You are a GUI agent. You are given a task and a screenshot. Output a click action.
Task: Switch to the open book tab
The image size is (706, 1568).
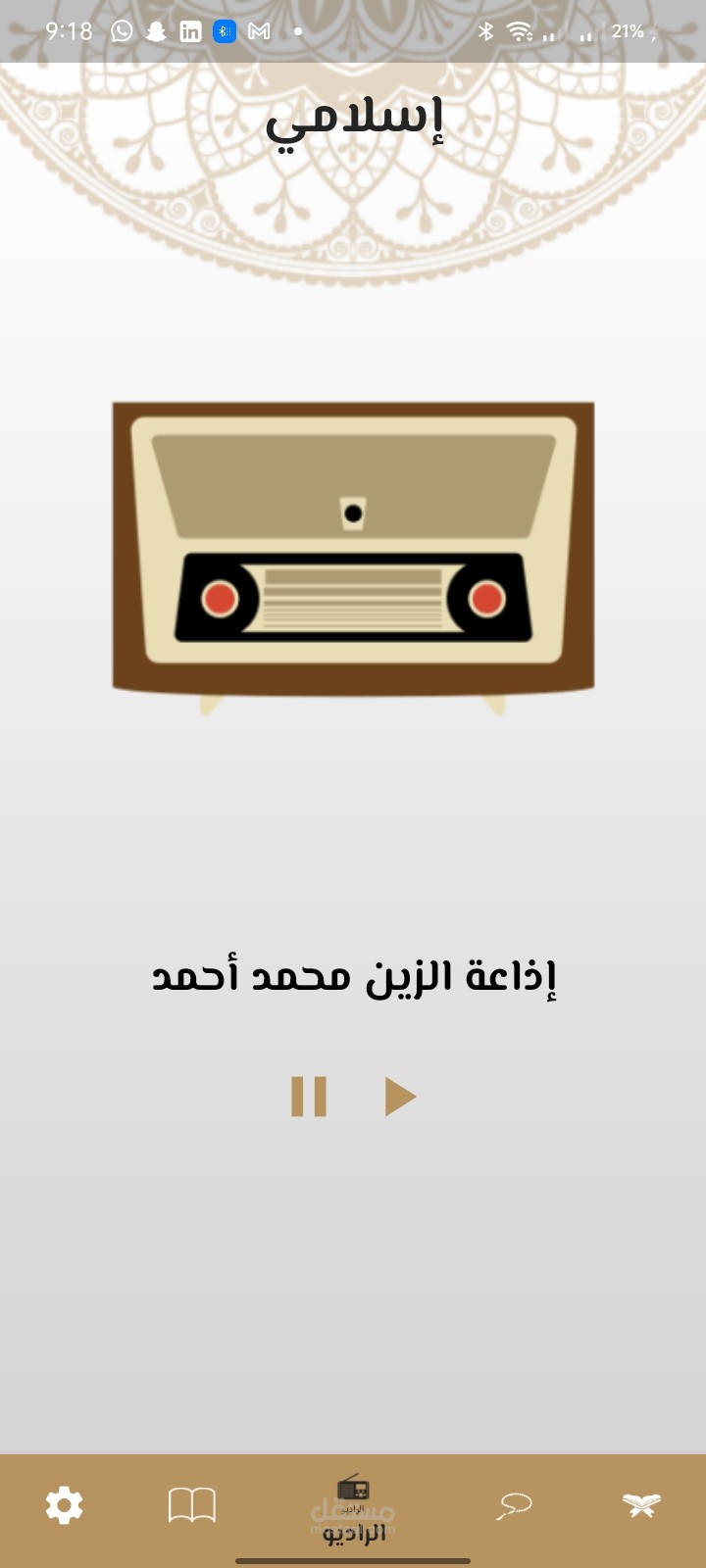point(192,1505)
